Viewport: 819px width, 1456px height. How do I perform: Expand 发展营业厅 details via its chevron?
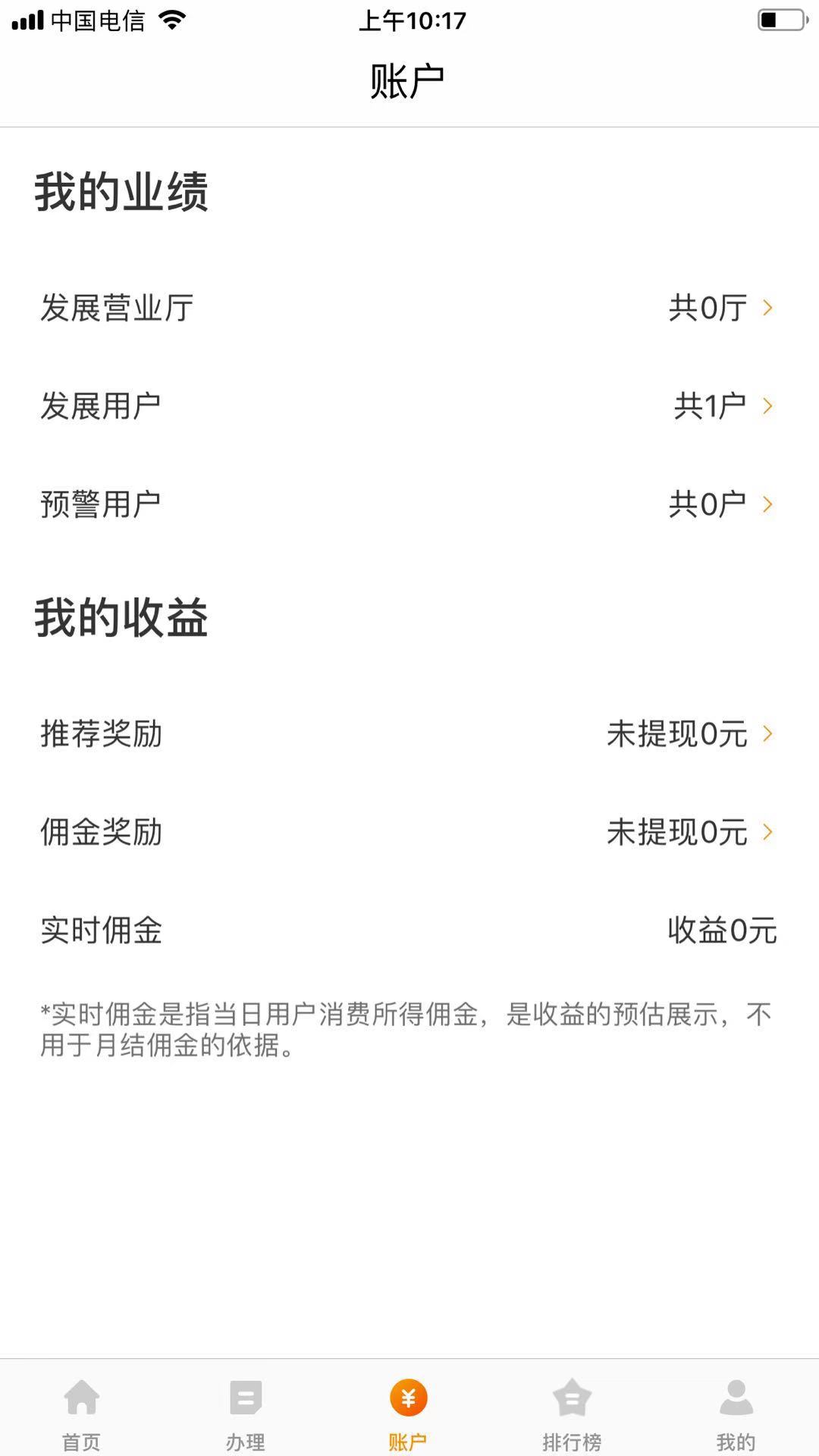pyautogui.click(x=769, y=307)
